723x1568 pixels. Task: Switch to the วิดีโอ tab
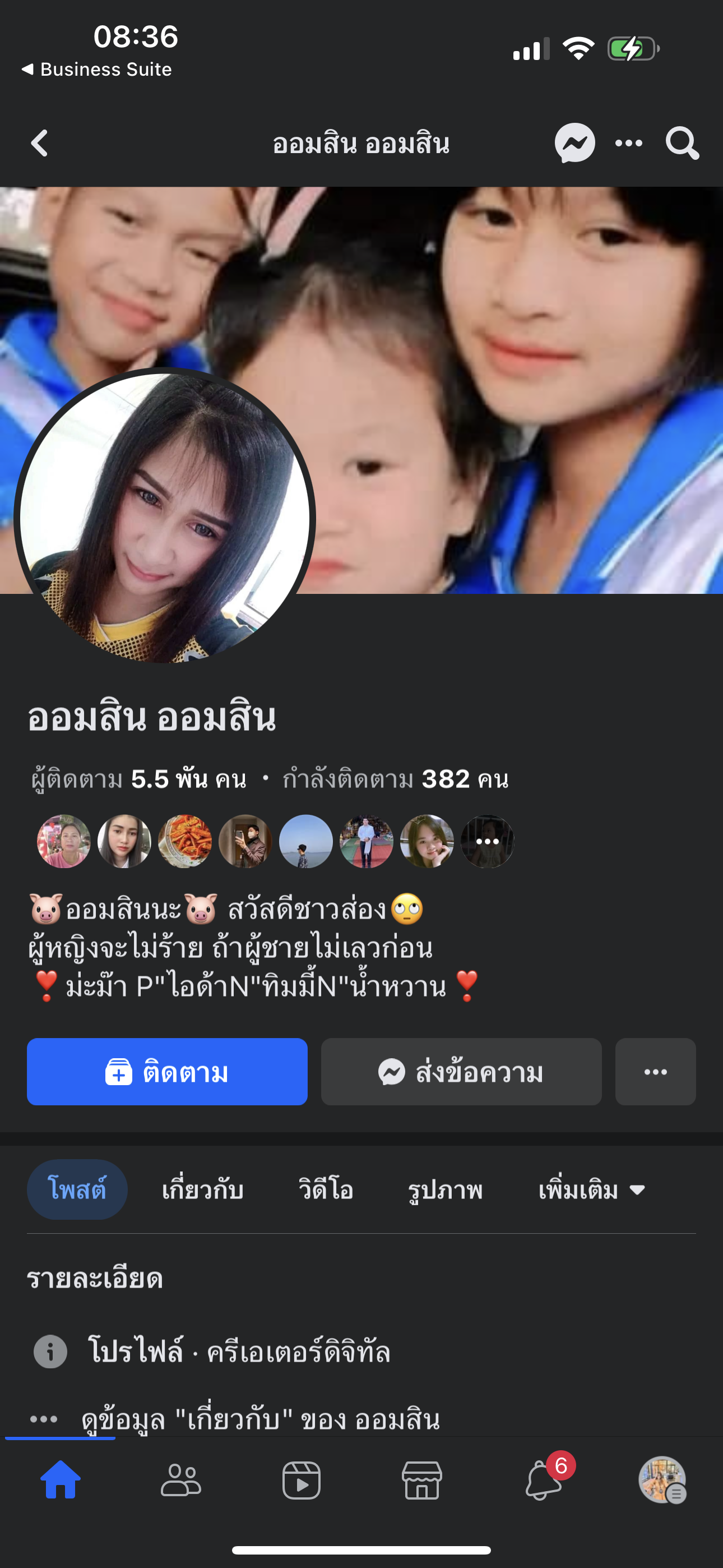point(326,1189)
